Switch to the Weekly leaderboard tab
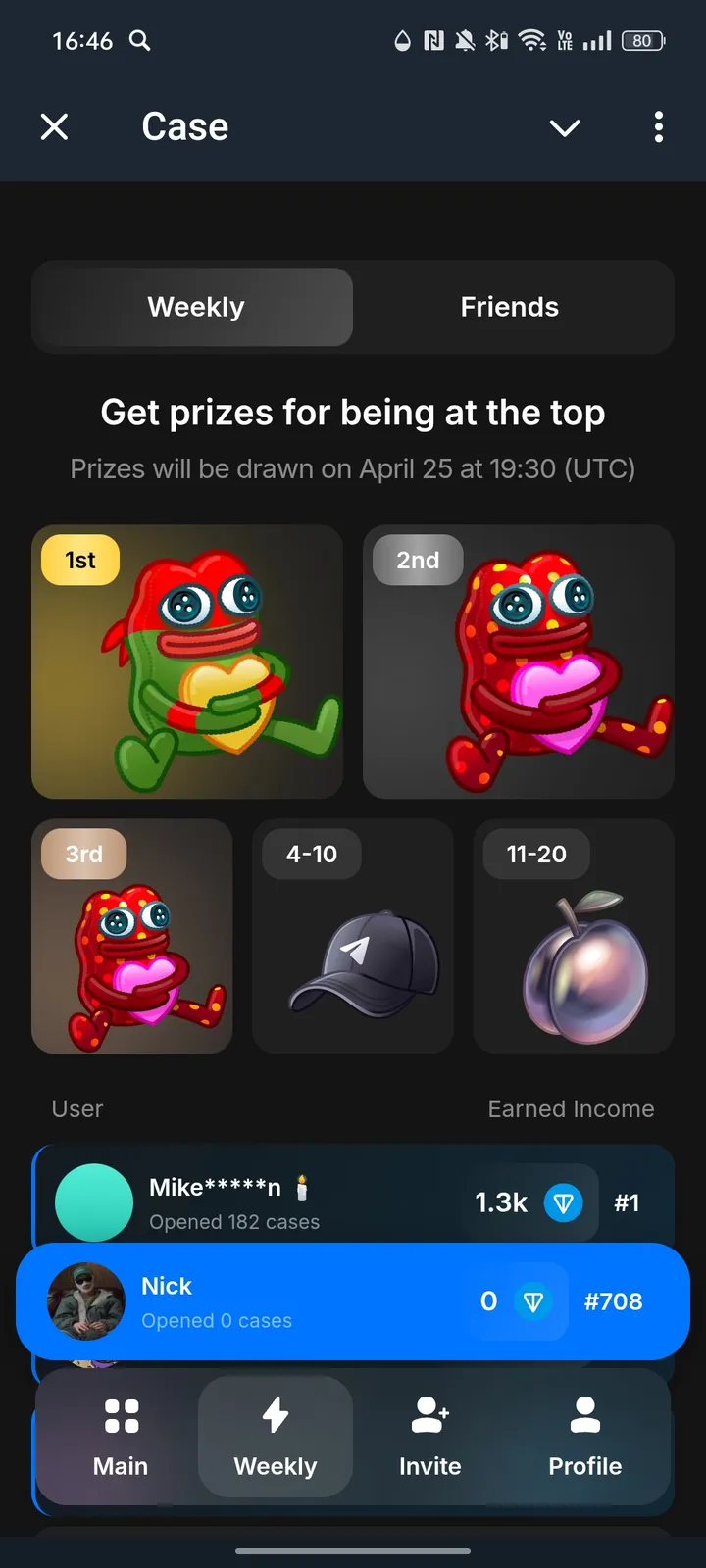Image resolution: width=706 pixels, height=1568 pixels. 195,307
